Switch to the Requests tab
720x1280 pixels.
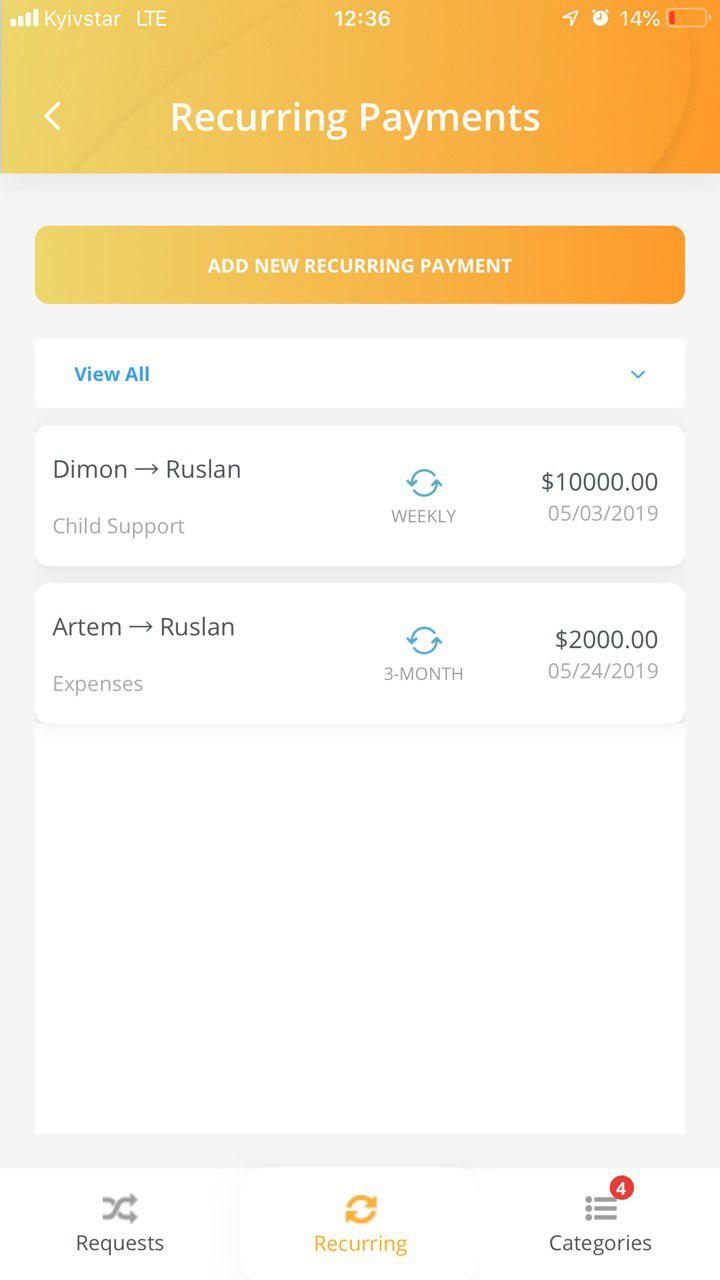[119, 1222]
